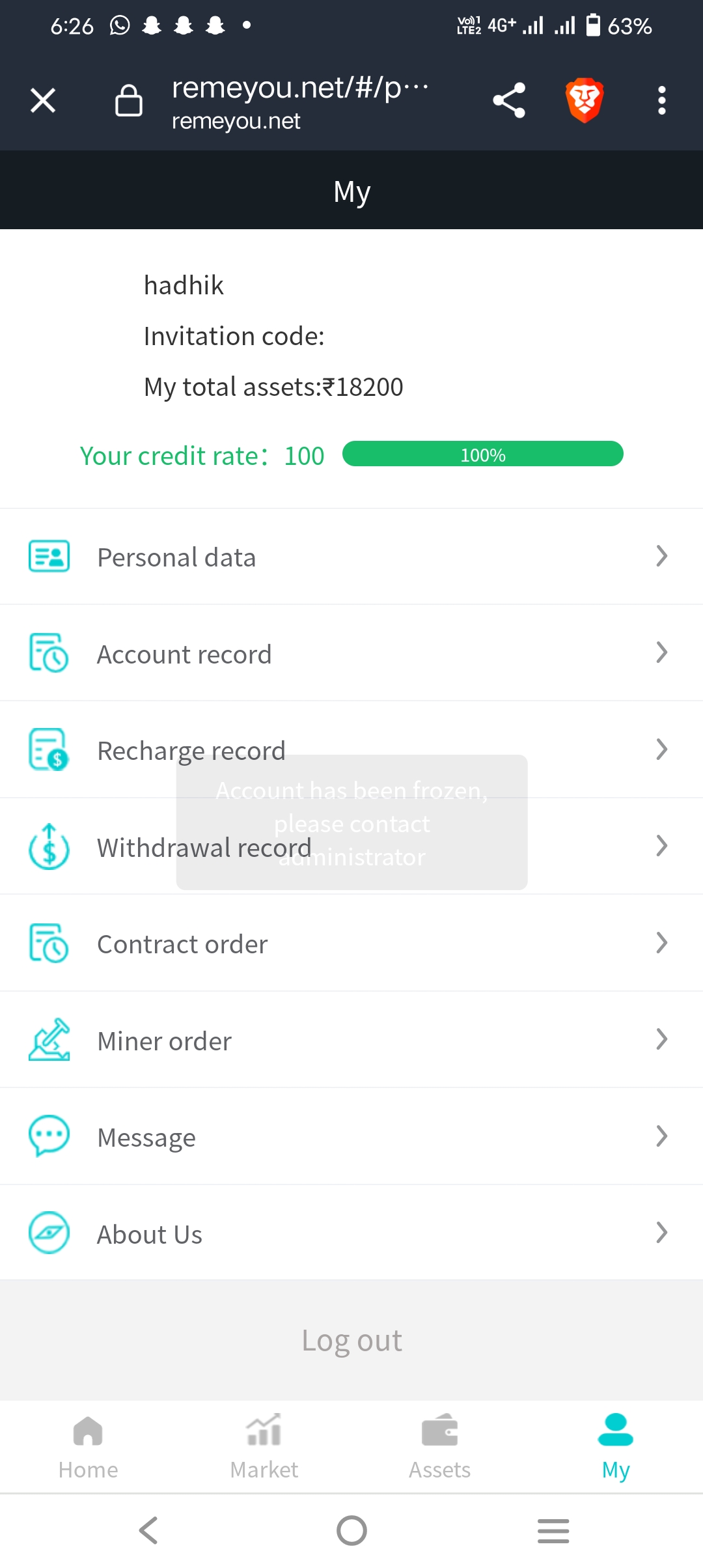703x1568 pixels.
Task: Open Miner order
Action: point(351,1041)
